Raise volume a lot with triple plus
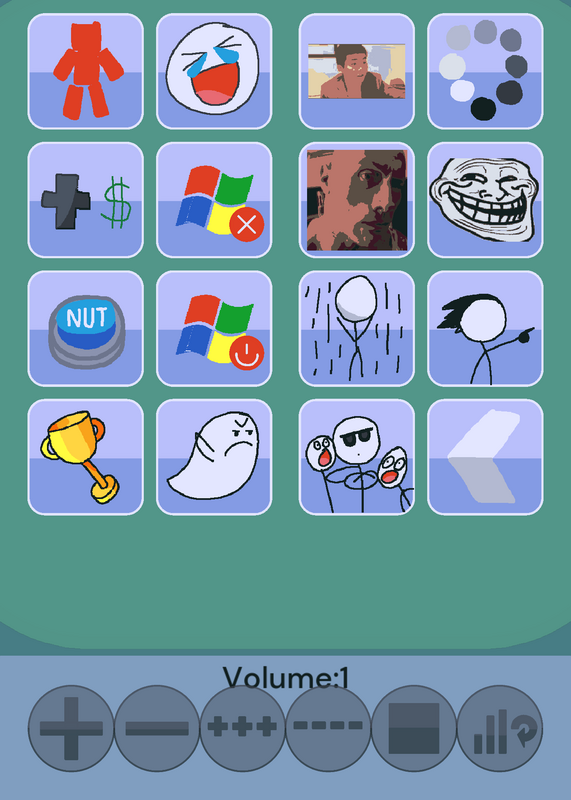This screenshot has height=800, width=571. click(x=243, y=729)
